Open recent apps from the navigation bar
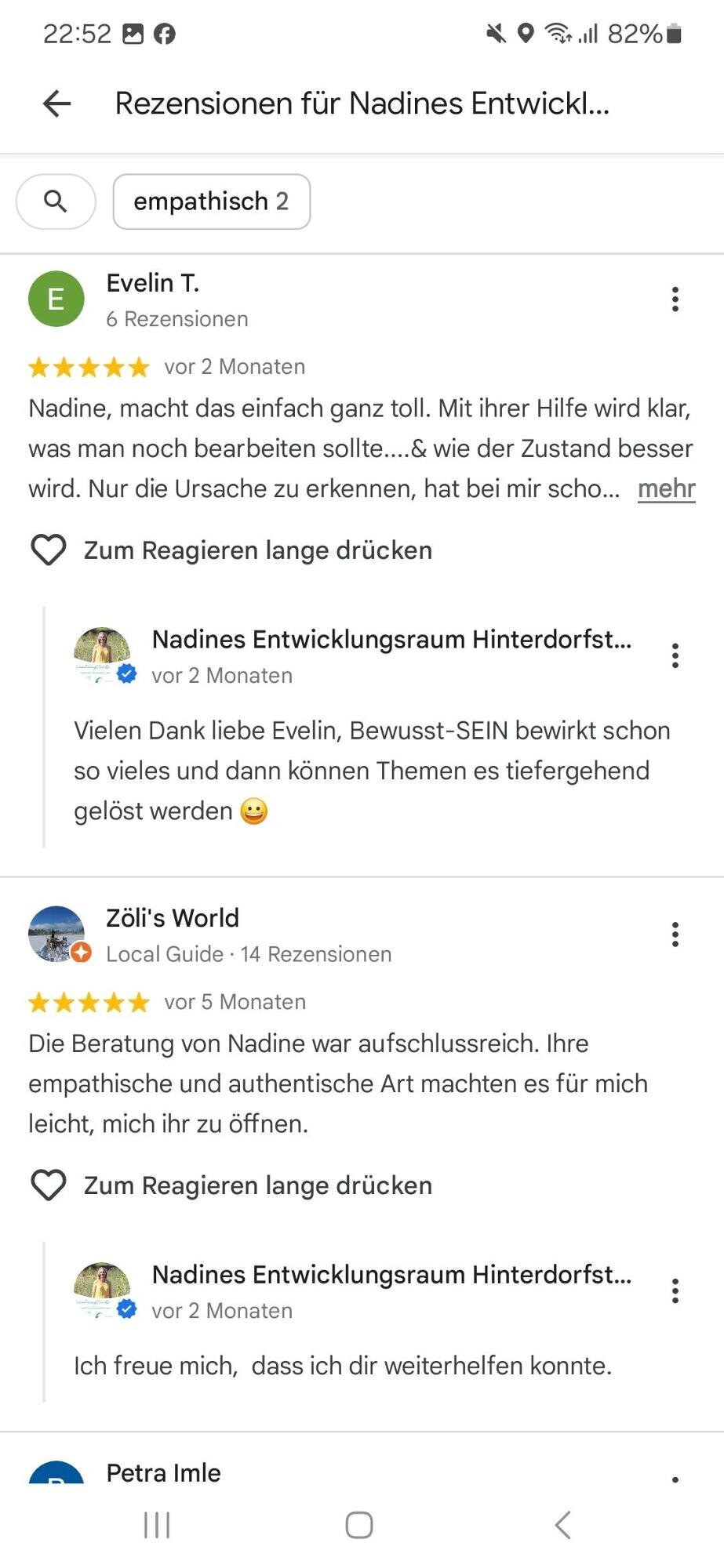Screen dimensions: 724x1568 click(x=157, y=1526)
